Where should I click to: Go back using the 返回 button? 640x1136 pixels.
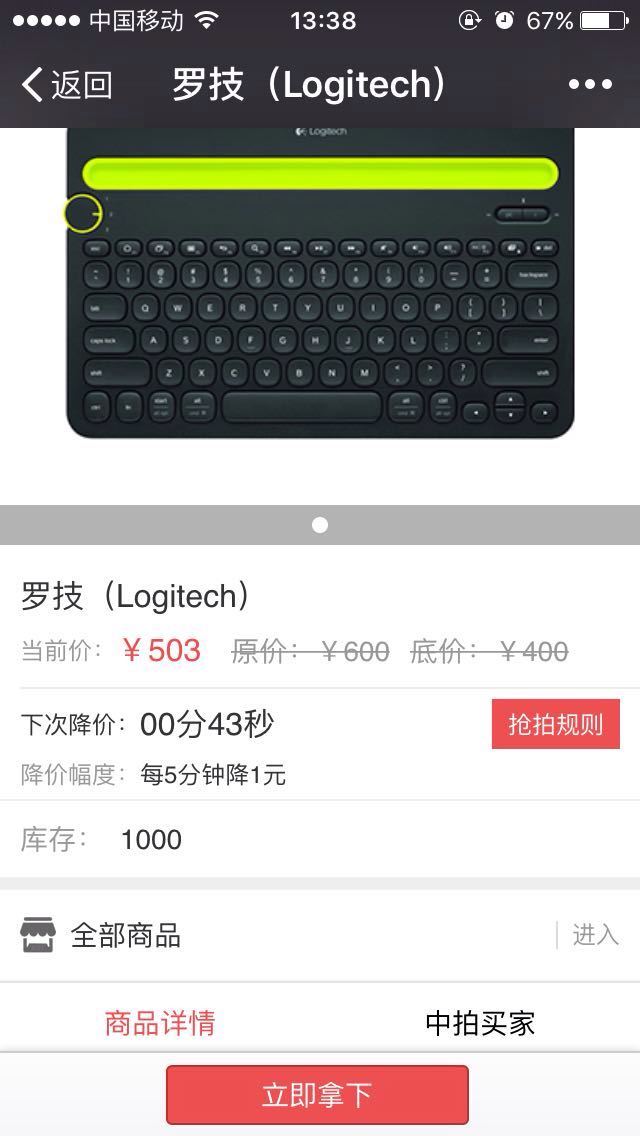66,85
